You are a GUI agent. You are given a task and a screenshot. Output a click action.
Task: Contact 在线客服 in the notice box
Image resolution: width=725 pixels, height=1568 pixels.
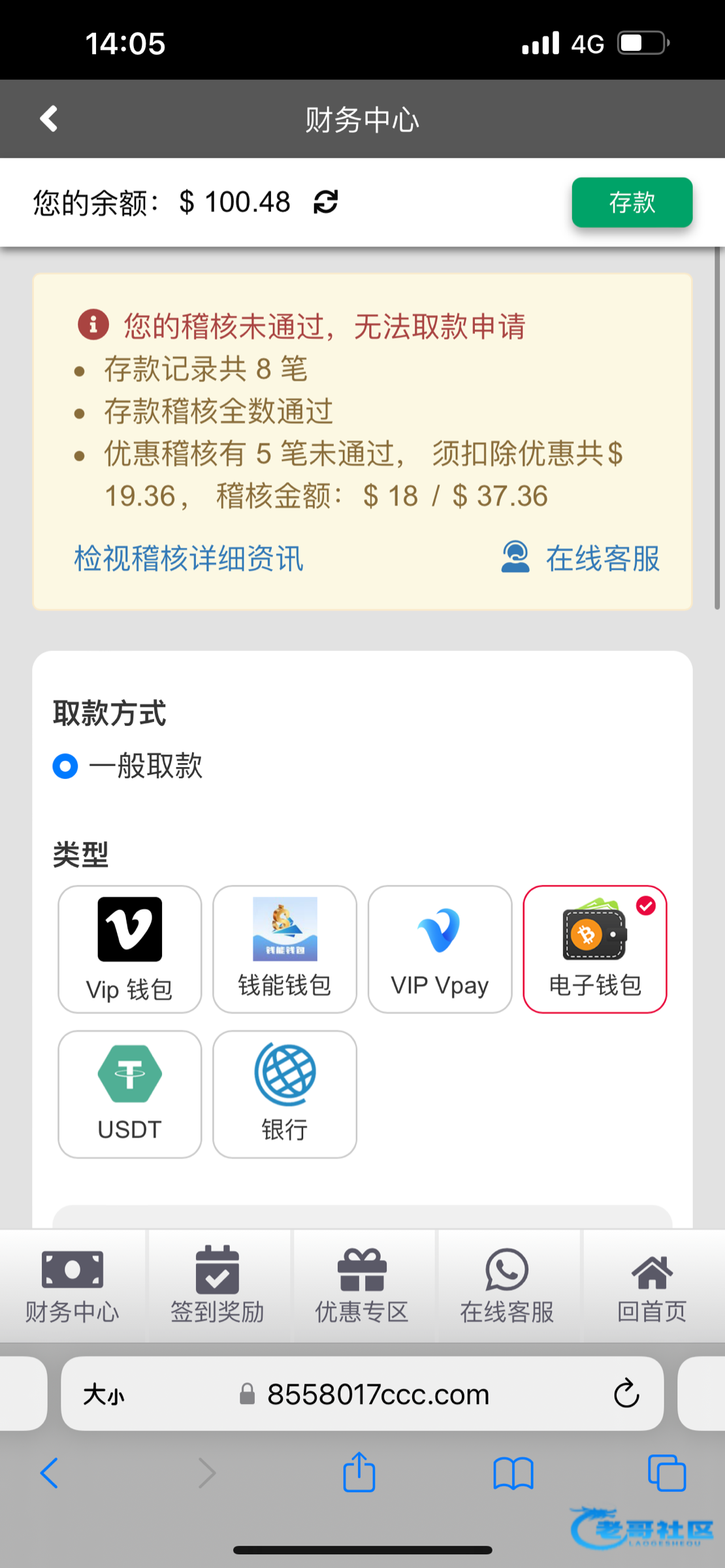click(581, 559)
